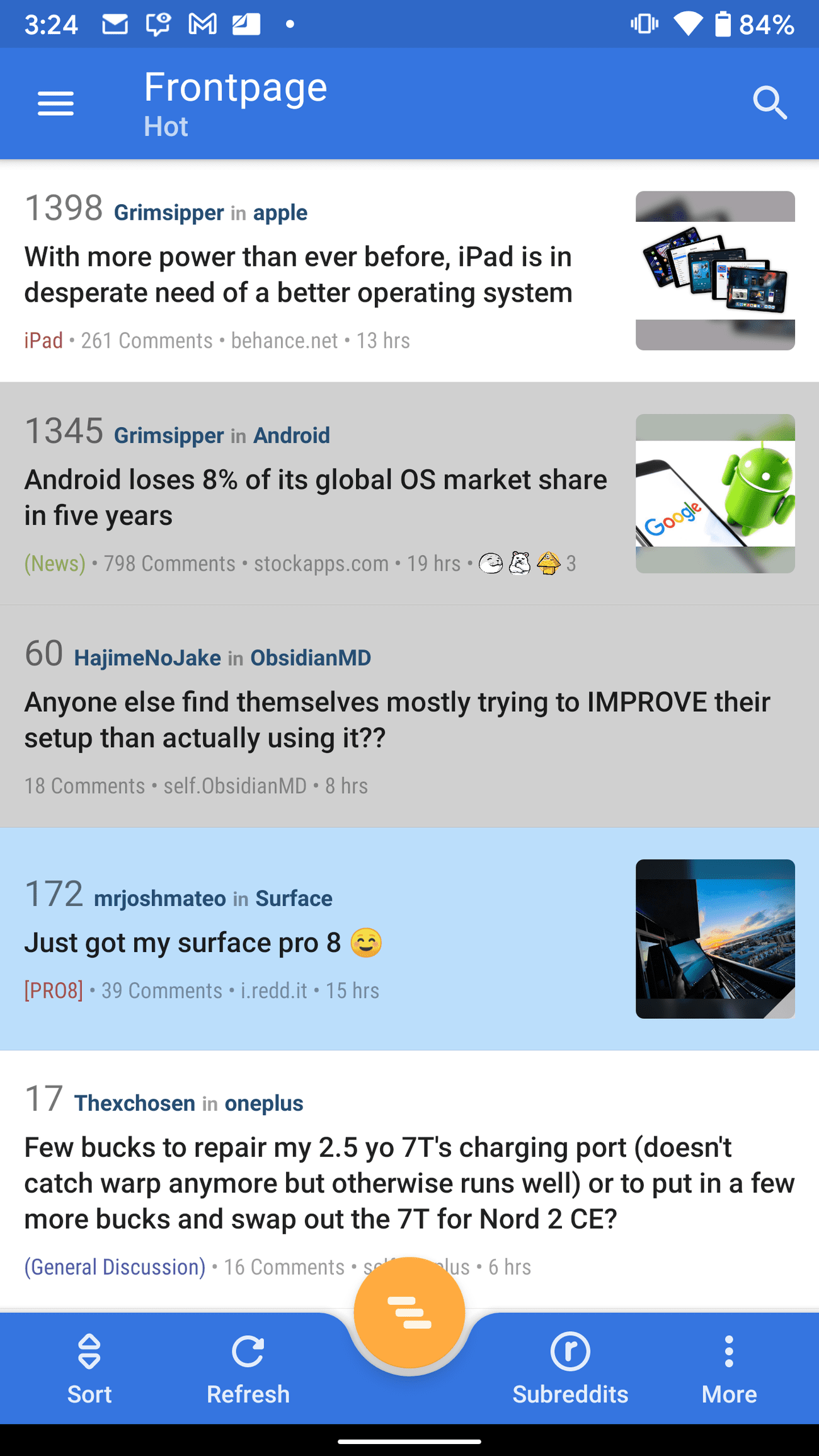View the Surface Pro 8 photo thumbnail
This screenshot has width=819, height=1456.
coord(714,939)
